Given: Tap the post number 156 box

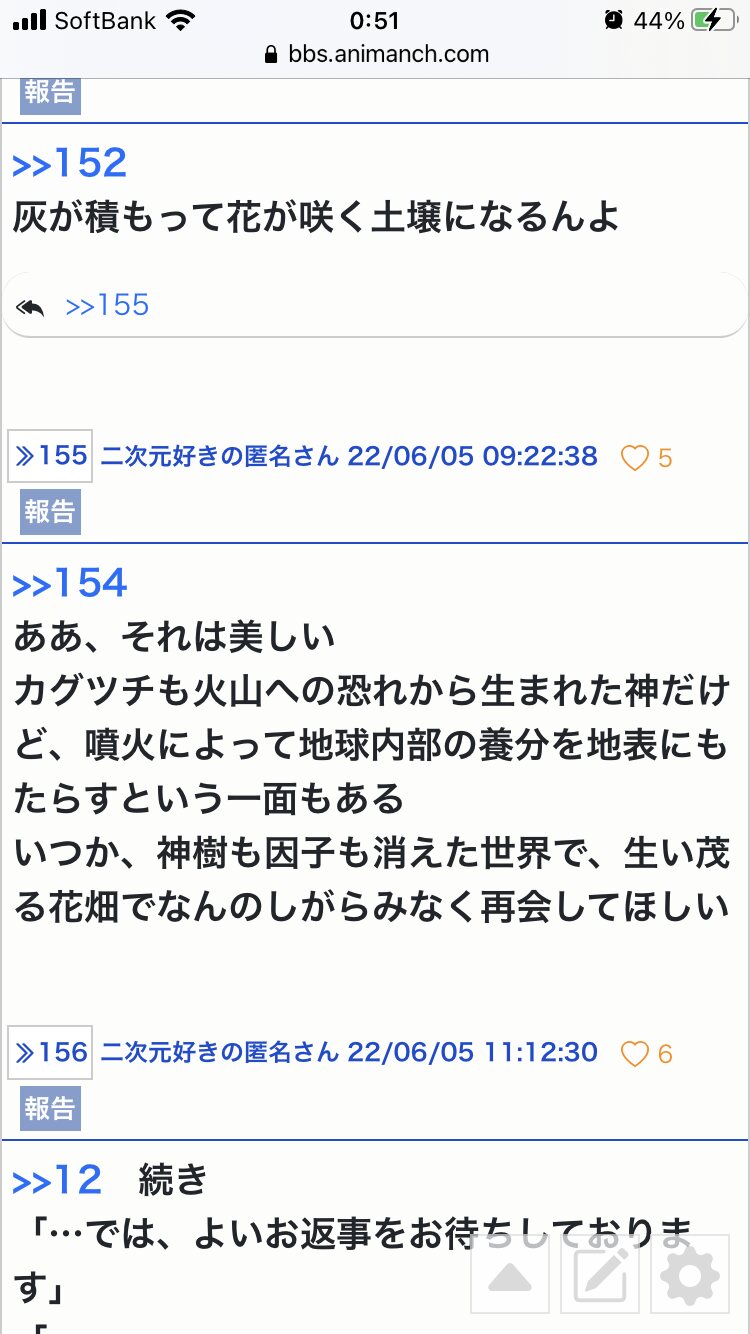Looking at the screenshot, I should coord(50,1052).
